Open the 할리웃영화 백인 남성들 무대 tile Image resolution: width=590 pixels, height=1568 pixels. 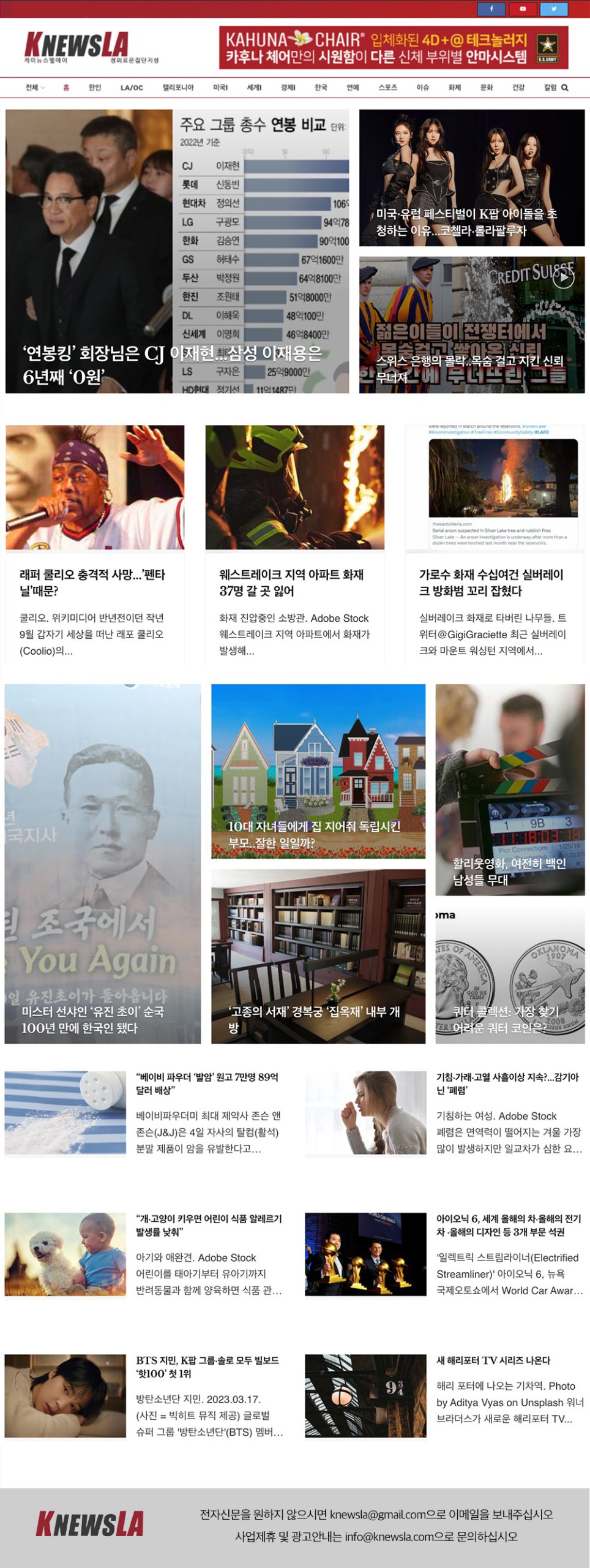click(x=509, y=871)
